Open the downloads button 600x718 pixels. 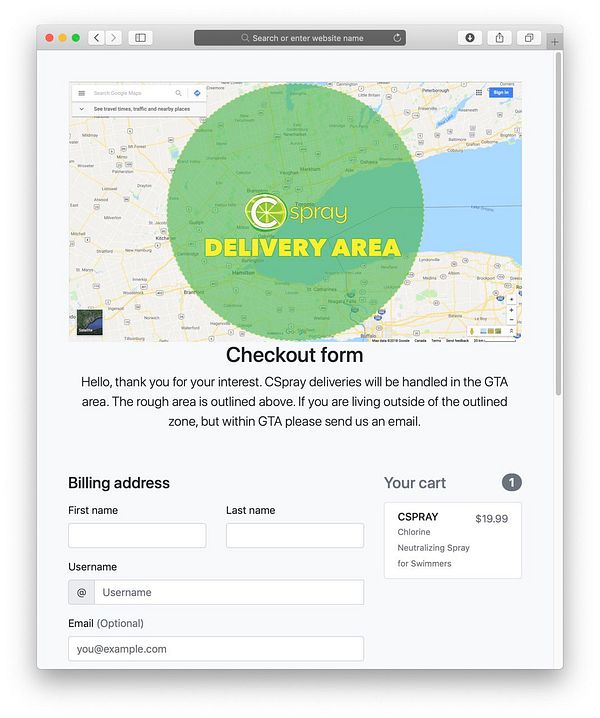click(x=470, y=38)
